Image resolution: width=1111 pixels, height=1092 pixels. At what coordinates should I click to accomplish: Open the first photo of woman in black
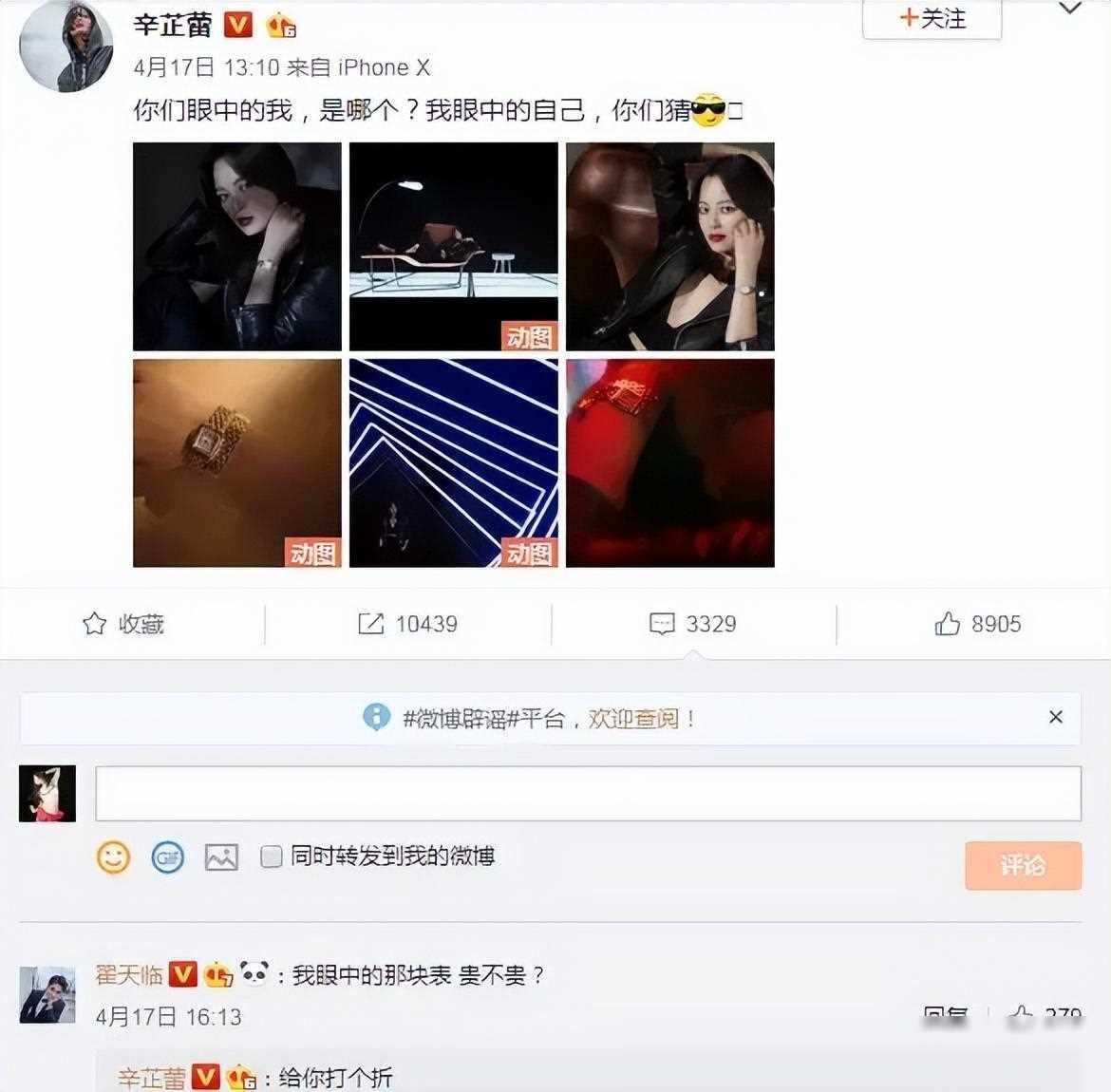(237, 247)
